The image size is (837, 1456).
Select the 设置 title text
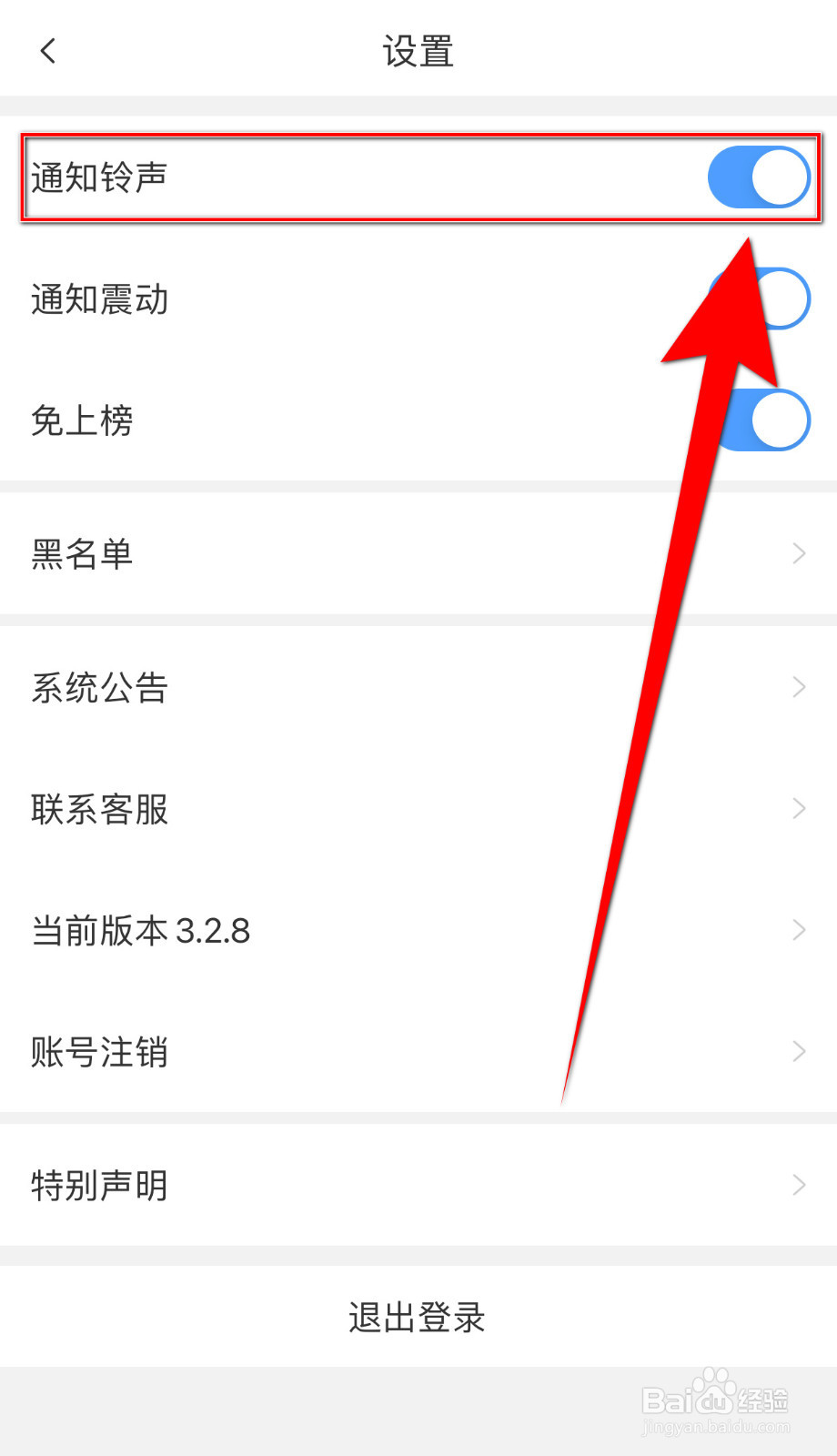coord(418,52)
